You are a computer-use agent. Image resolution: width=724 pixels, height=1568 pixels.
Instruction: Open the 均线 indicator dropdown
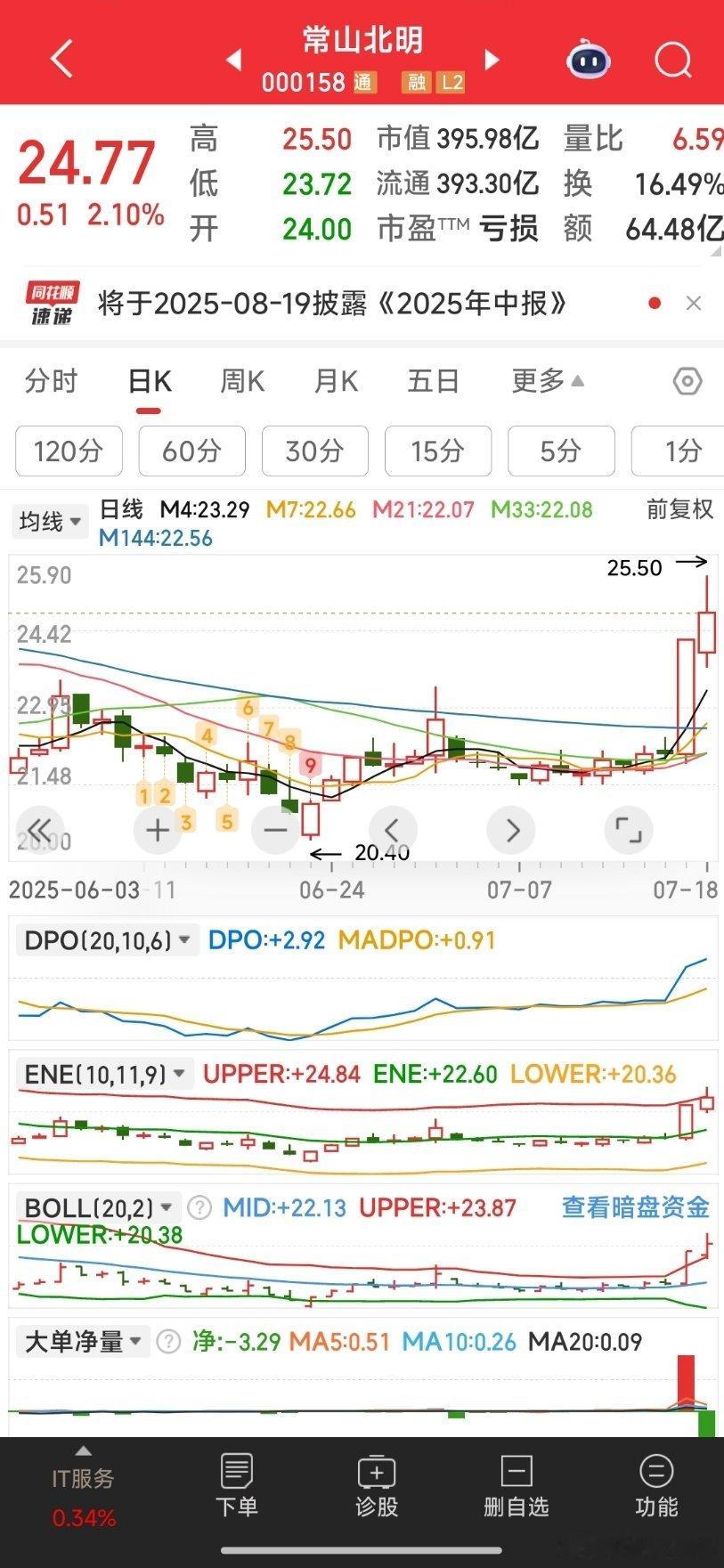click(x=49, y=521)
